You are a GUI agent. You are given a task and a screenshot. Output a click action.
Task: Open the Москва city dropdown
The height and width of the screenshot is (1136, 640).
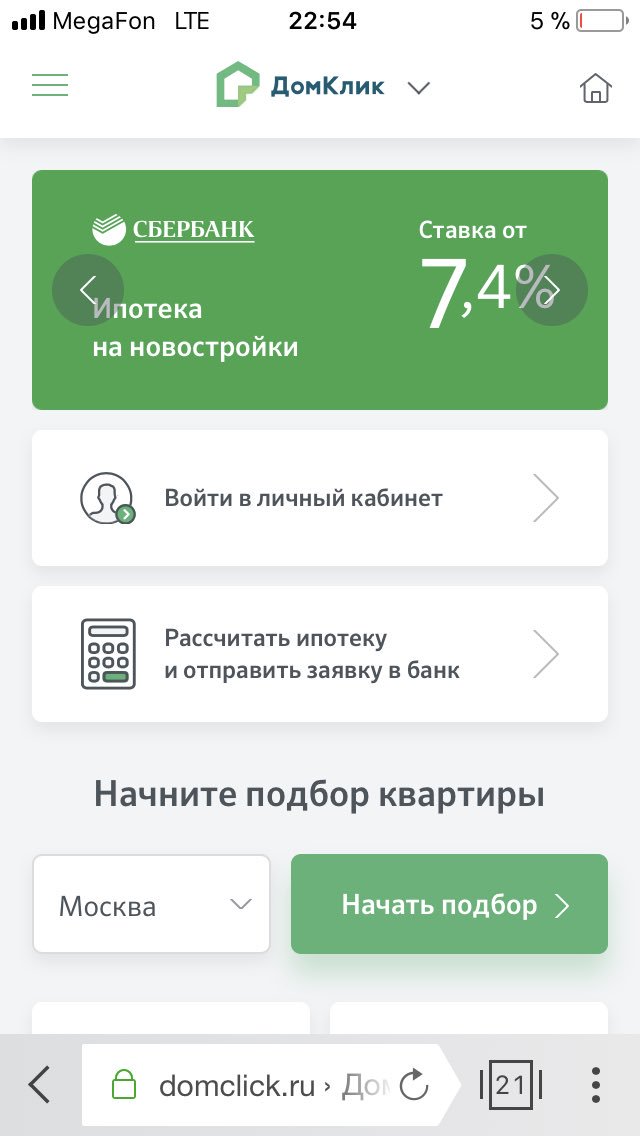pyautogui.click(x=151, y=904)
